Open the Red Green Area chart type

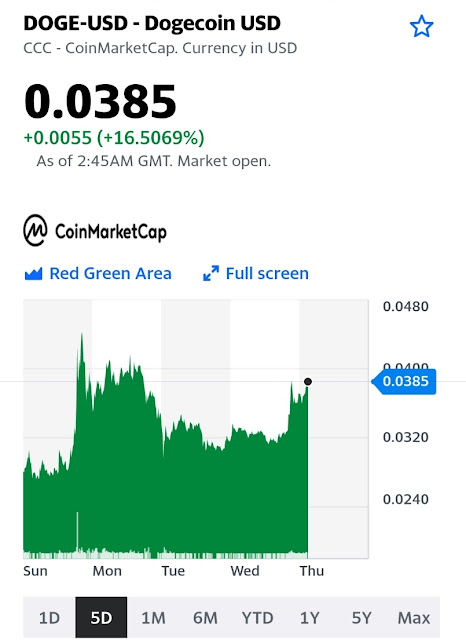pos(98,273)
